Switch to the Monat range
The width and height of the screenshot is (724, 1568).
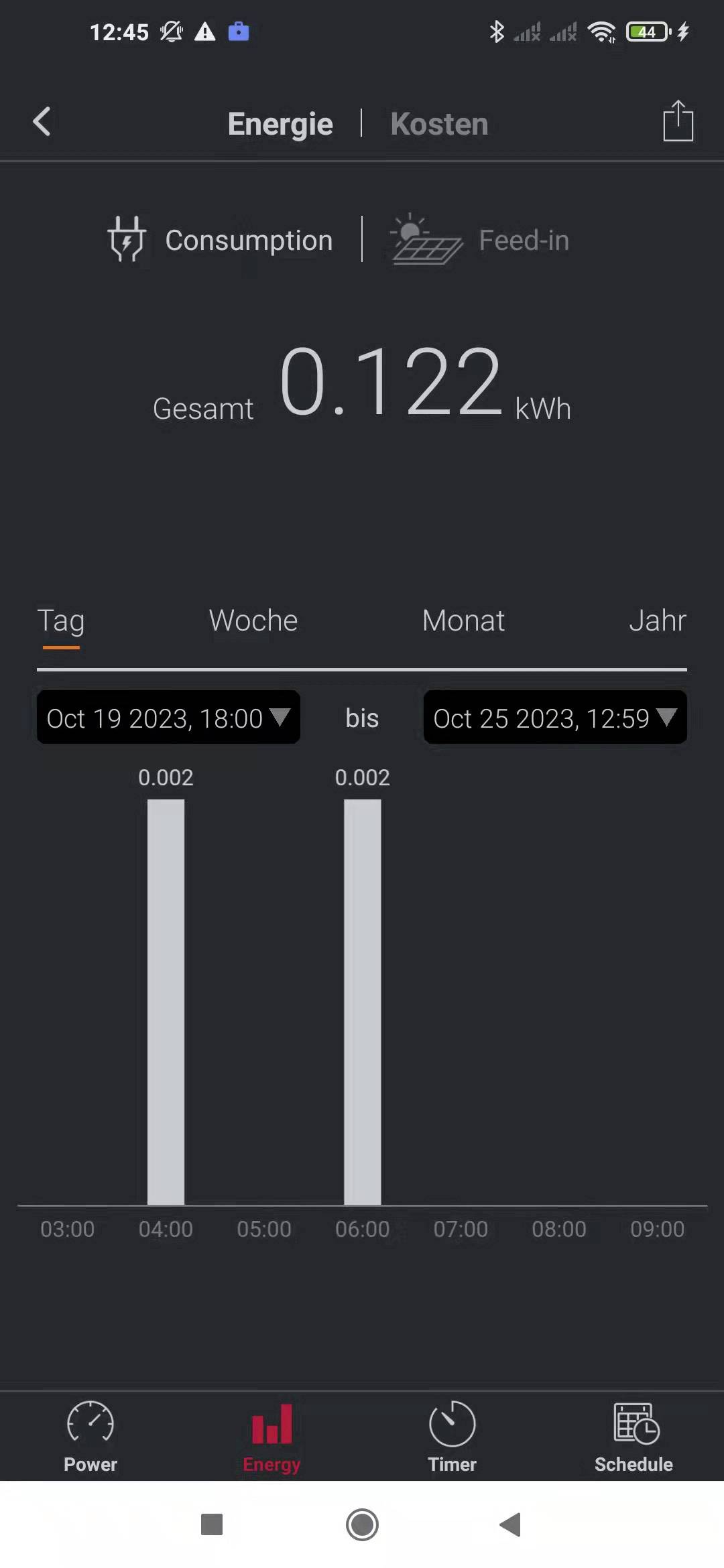[463, 620]
